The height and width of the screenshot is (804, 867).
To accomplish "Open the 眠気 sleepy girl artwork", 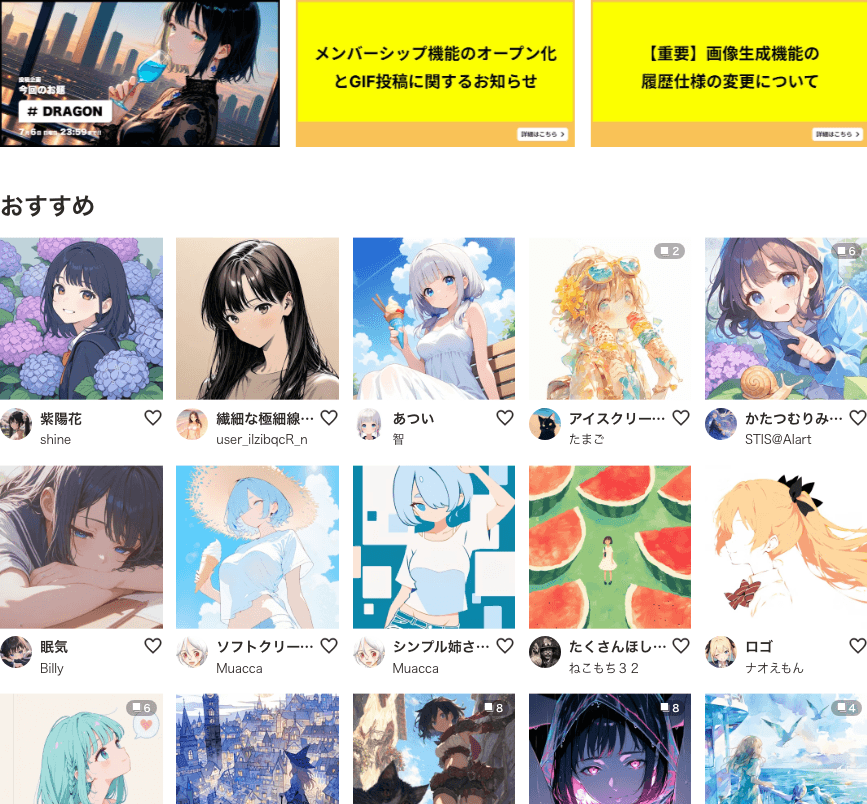I will click(x=81, y=546).
